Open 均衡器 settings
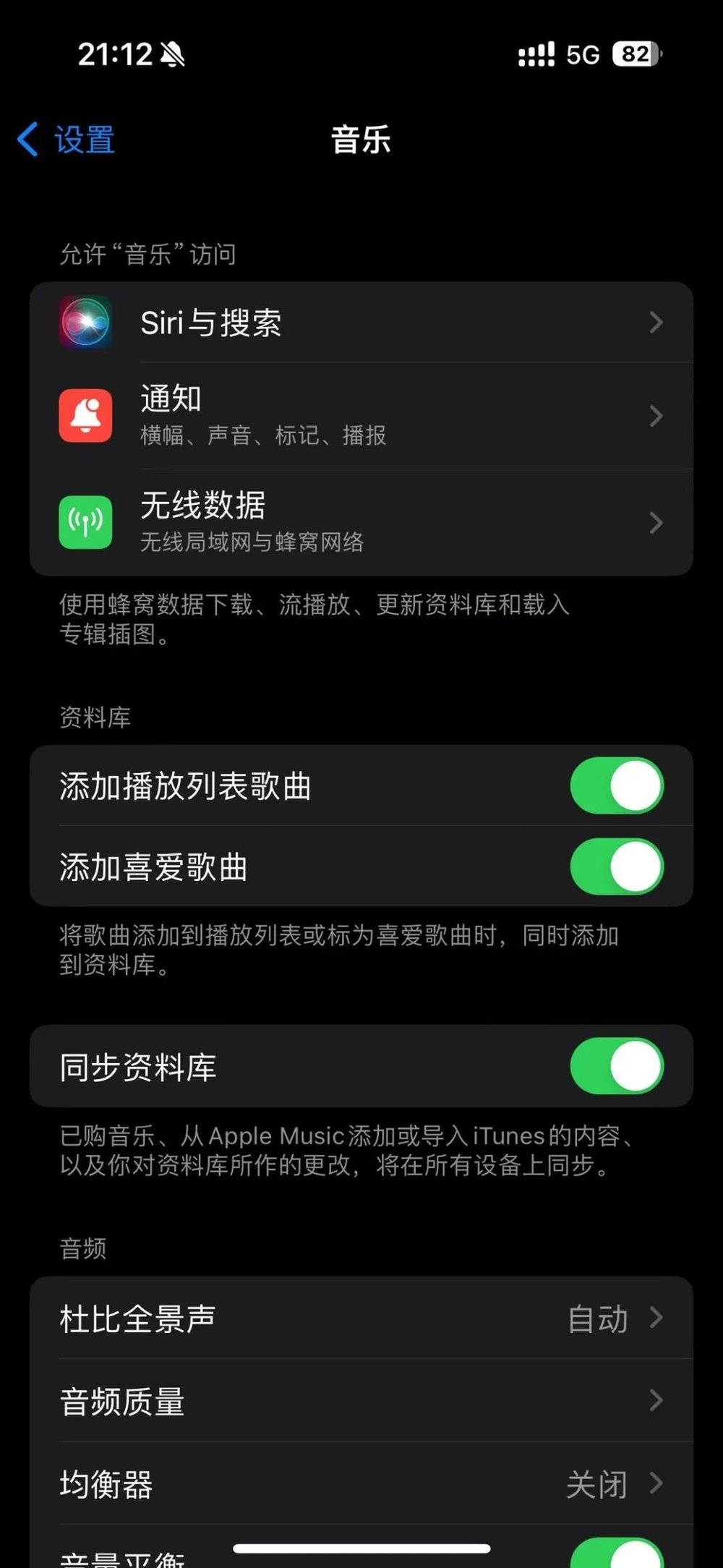The height and width of the screenshot is (1568, 723). (x=361, y=1484)
